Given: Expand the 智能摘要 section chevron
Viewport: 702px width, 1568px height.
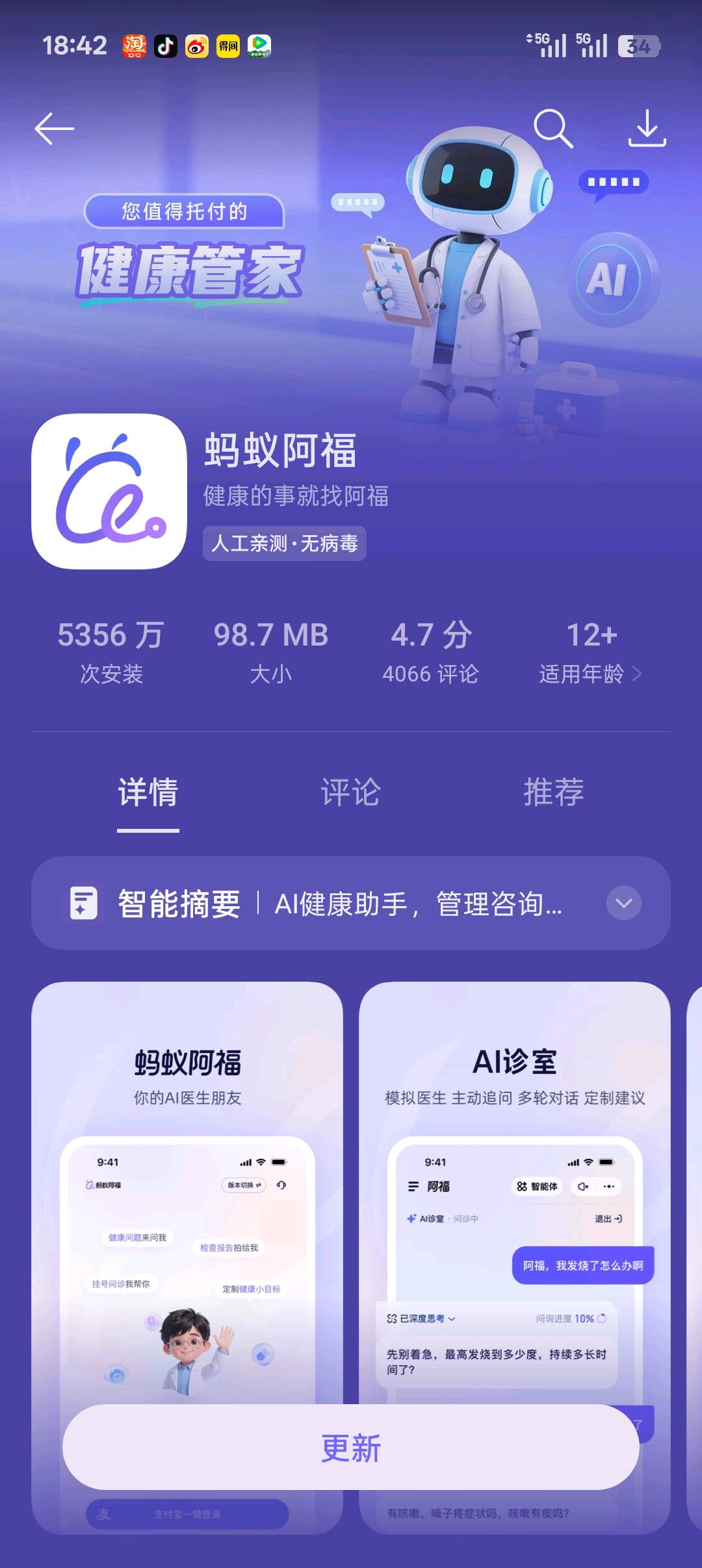Looking at the screenshot, I should (x=623, y=903).
